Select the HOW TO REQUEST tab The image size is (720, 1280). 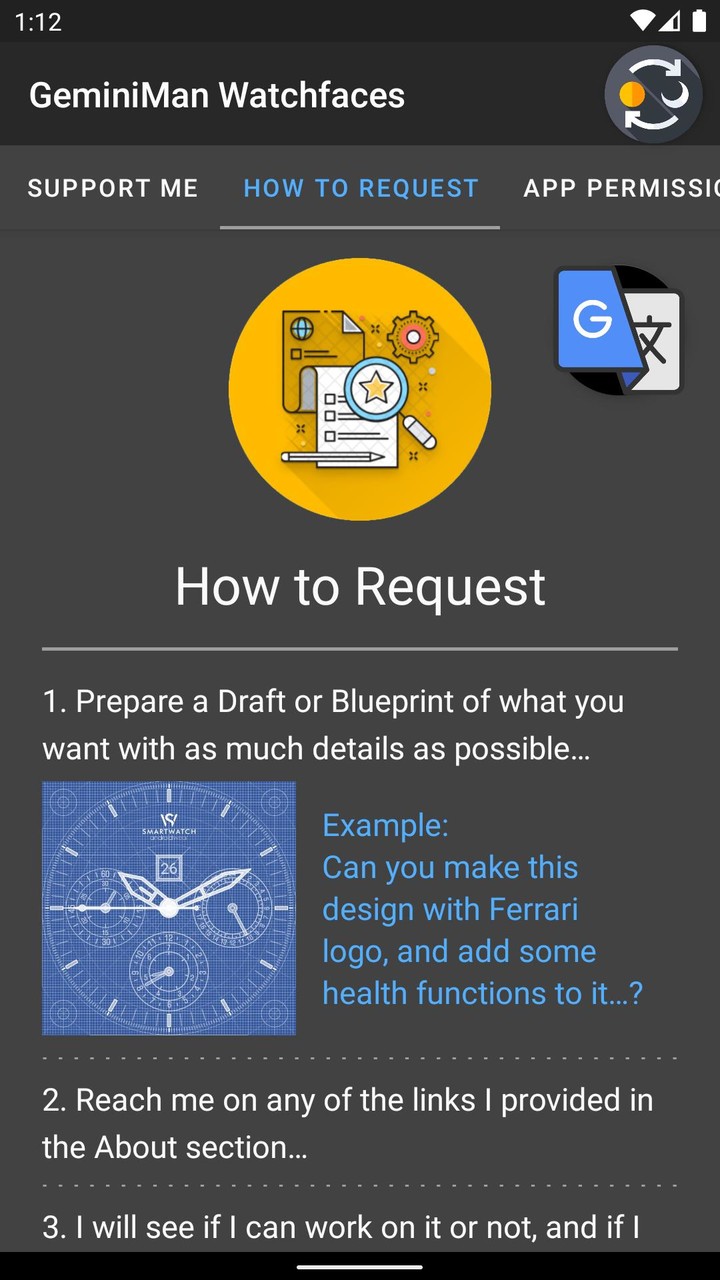(x=360, y=187)
